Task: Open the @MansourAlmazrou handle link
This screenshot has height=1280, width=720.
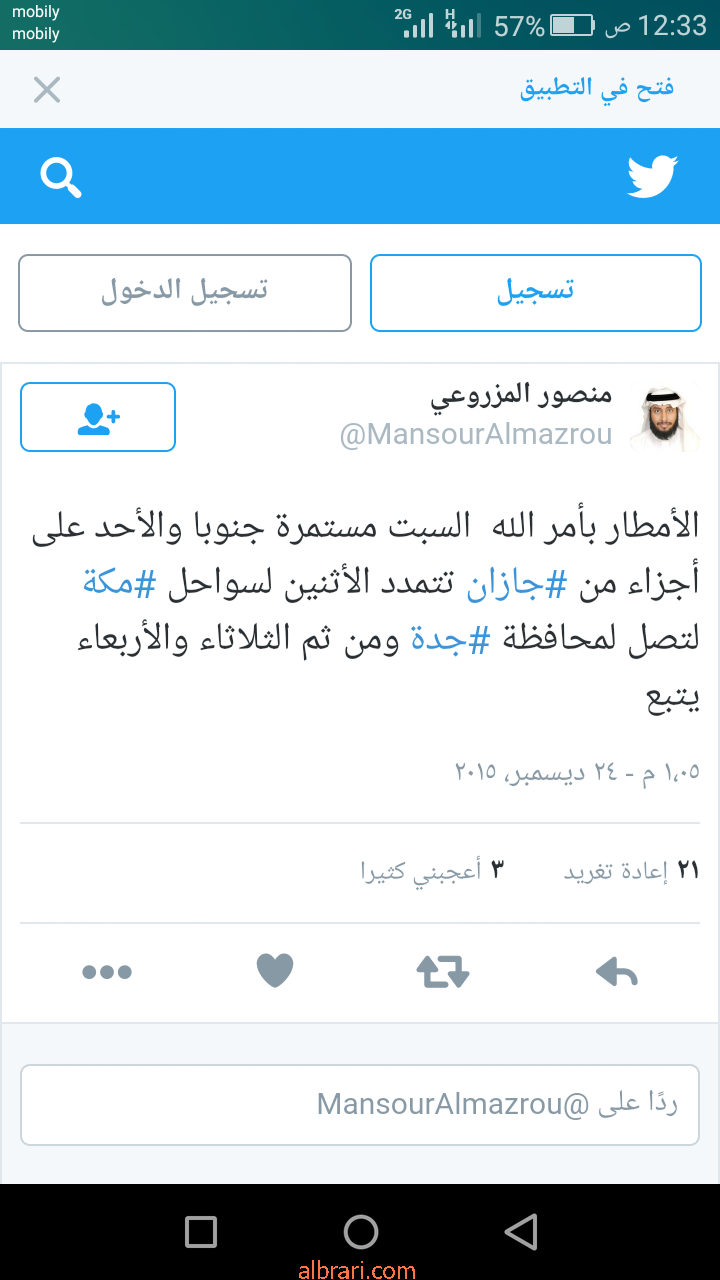Action: point(476,436)
